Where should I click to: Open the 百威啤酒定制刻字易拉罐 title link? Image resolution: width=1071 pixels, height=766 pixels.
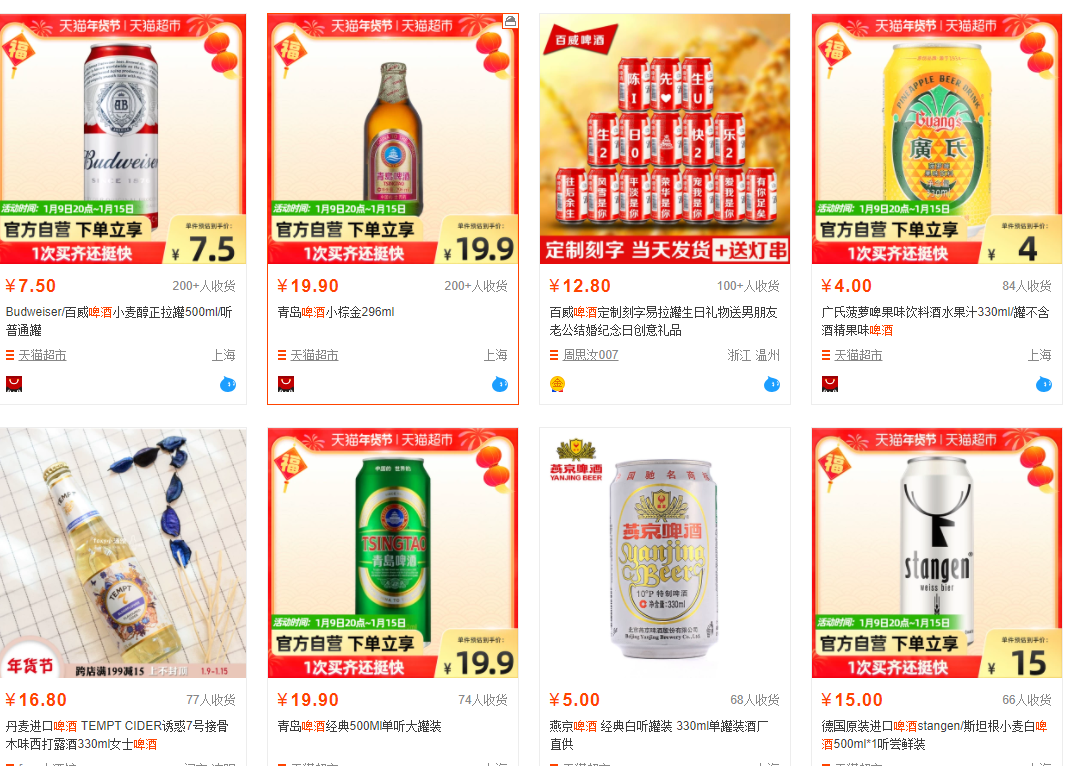tap(663, 320)
